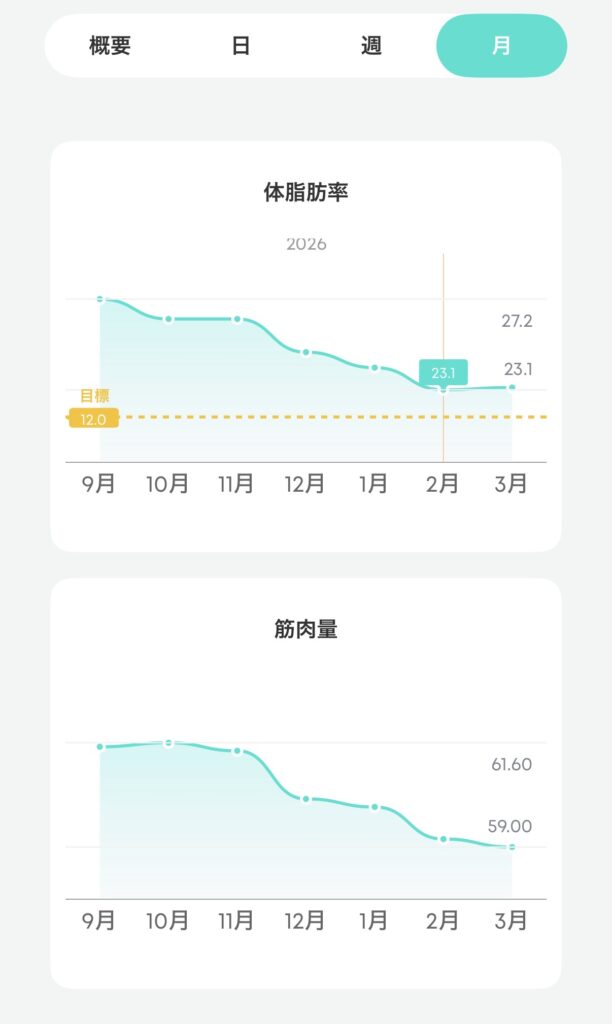612x1024 pixels.
Task: Select the 月 tab
Action: point(501,46)
